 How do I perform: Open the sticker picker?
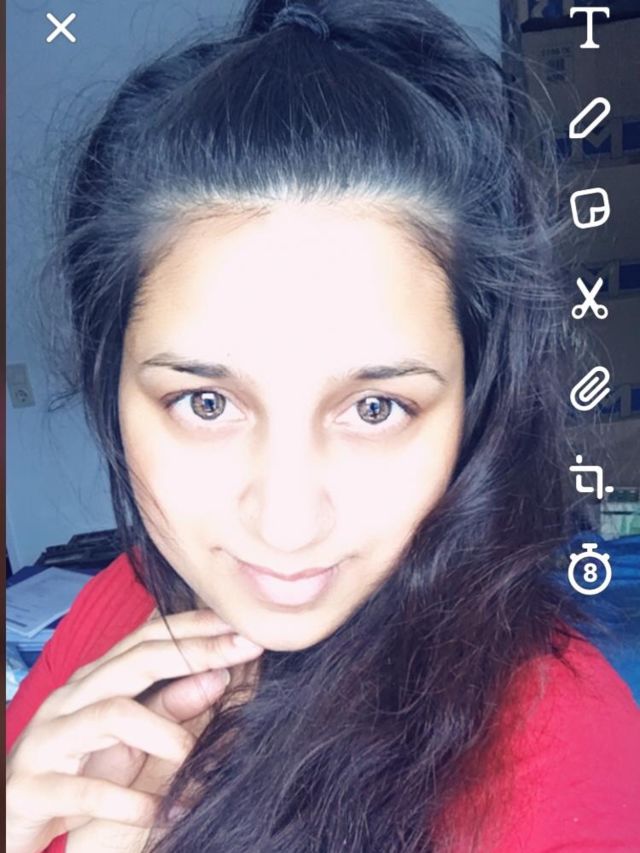coord(590,209)
